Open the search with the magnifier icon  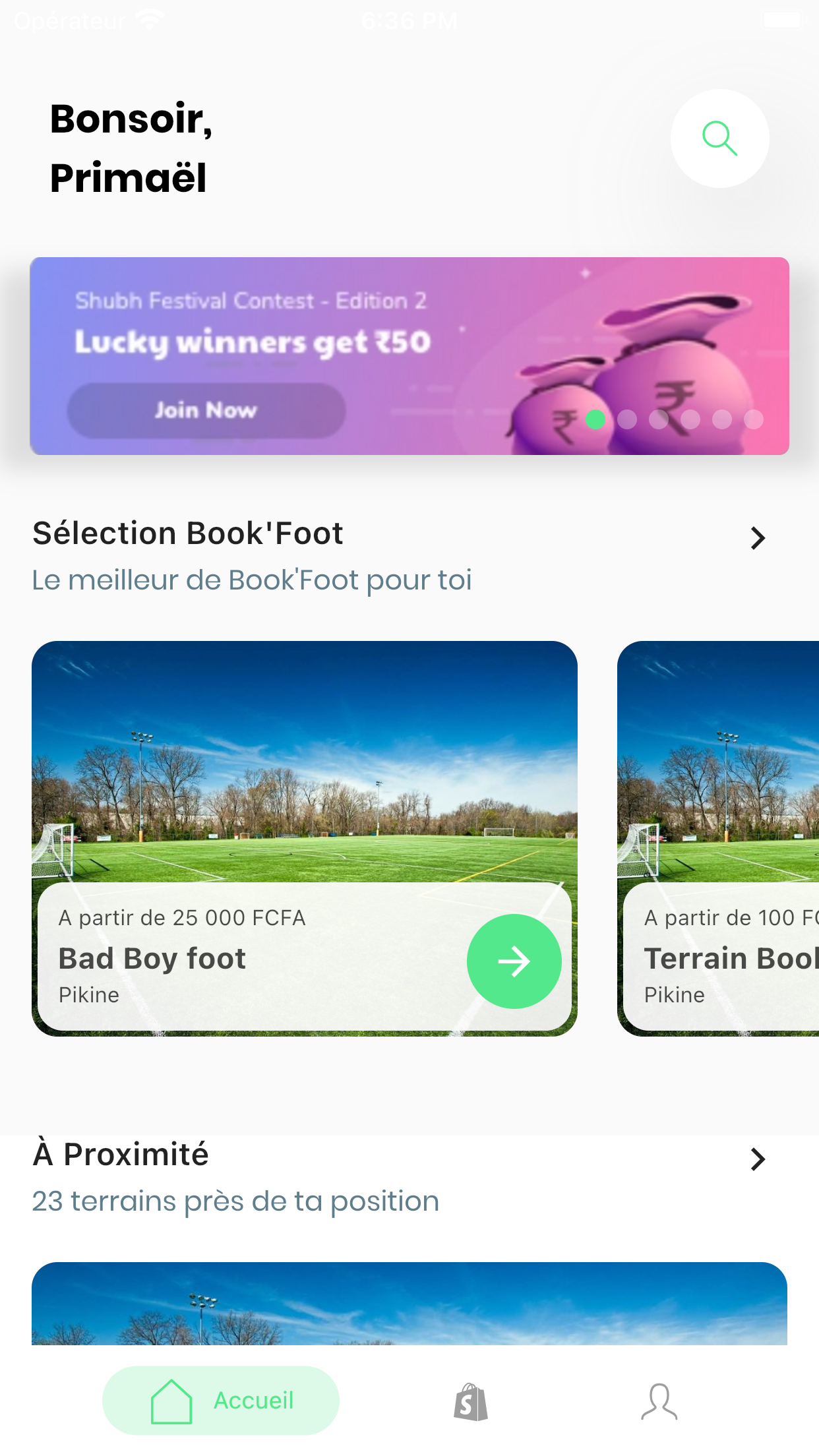click(719, 137)
